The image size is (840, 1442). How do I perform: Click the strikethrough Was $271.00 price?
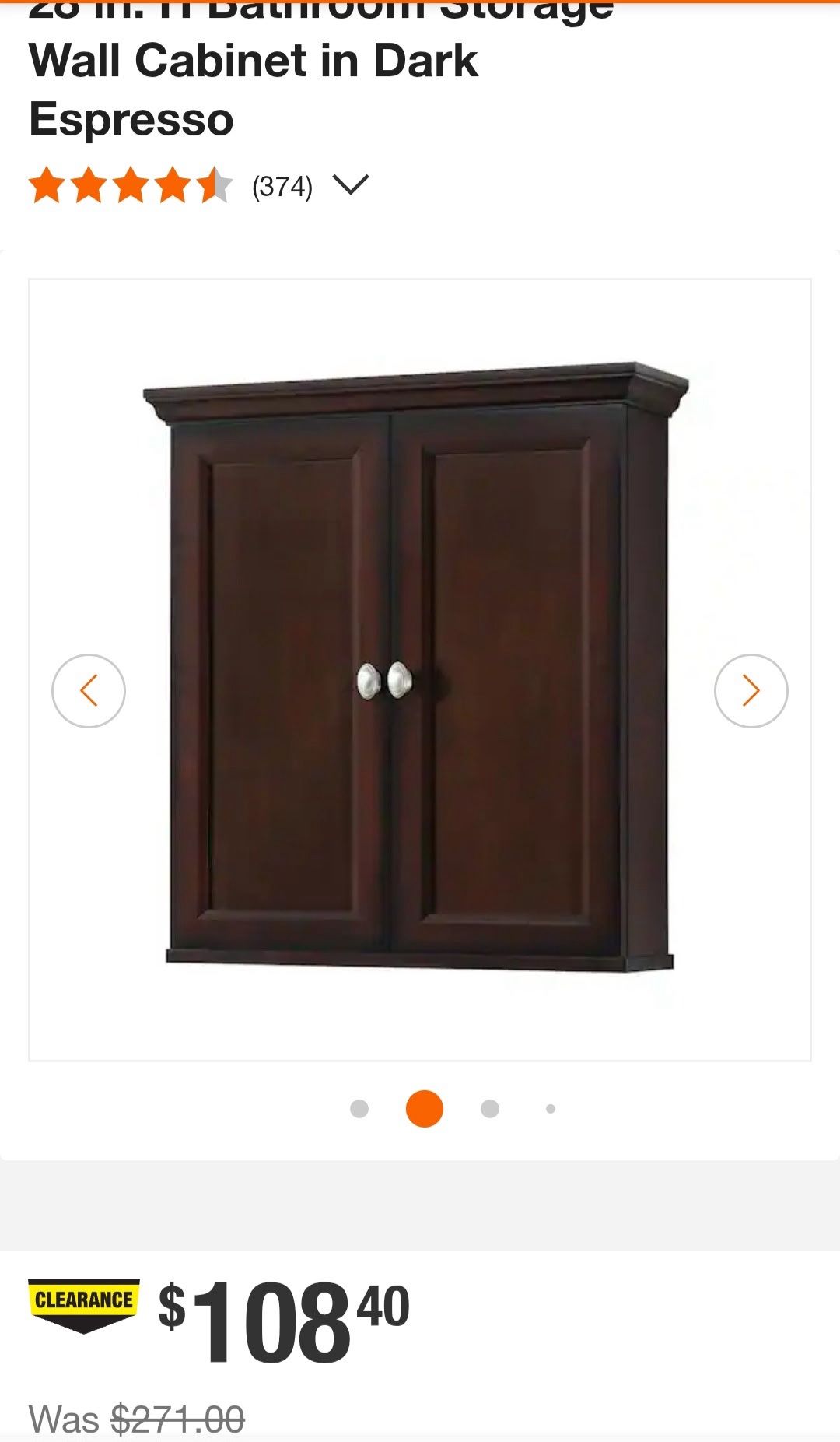[177, 1418]
